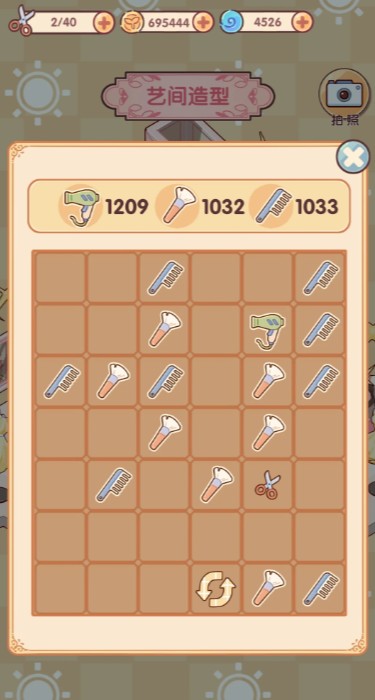Add more swirl currency via the 4526 plus
The image size is (375, 700).
302,22
